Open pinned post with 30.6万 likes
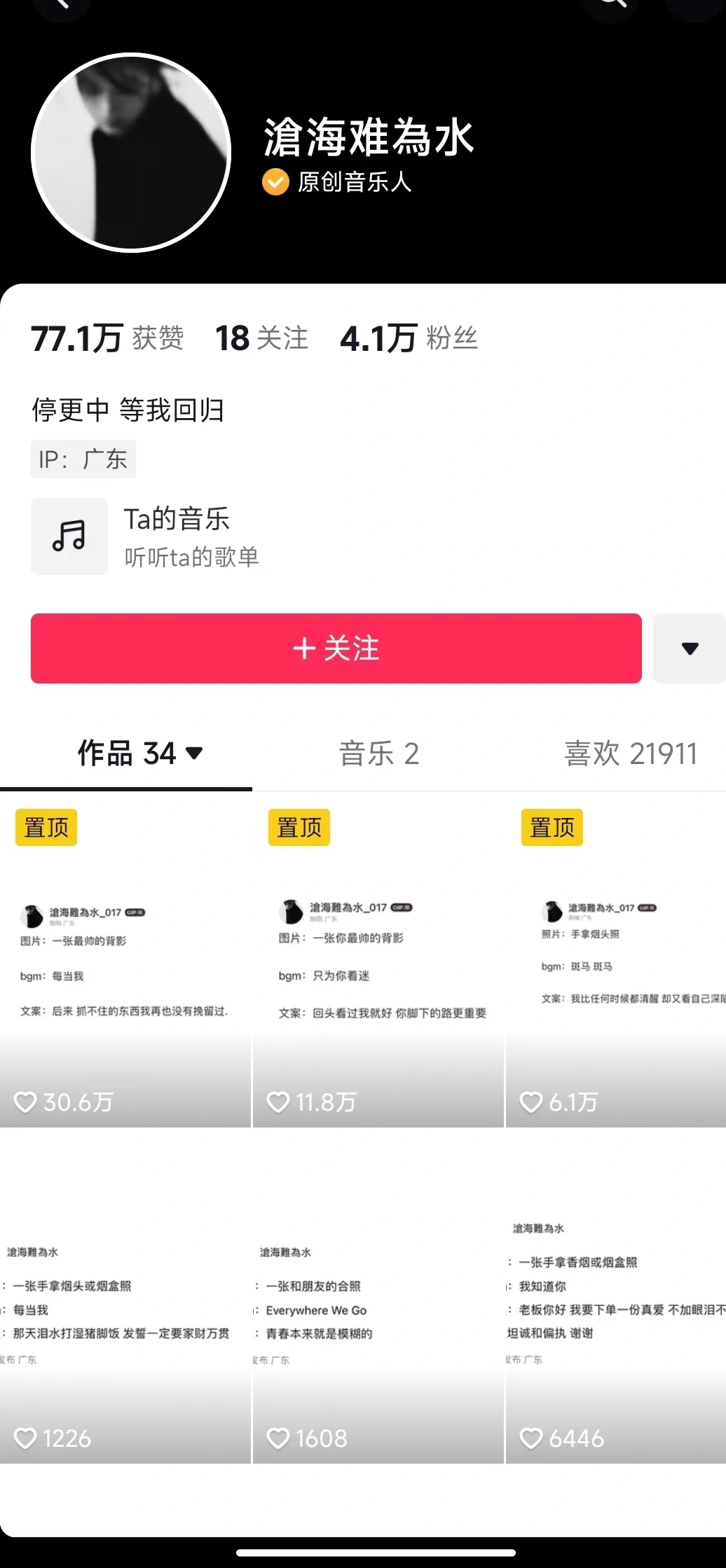 (x=125, y=966)
